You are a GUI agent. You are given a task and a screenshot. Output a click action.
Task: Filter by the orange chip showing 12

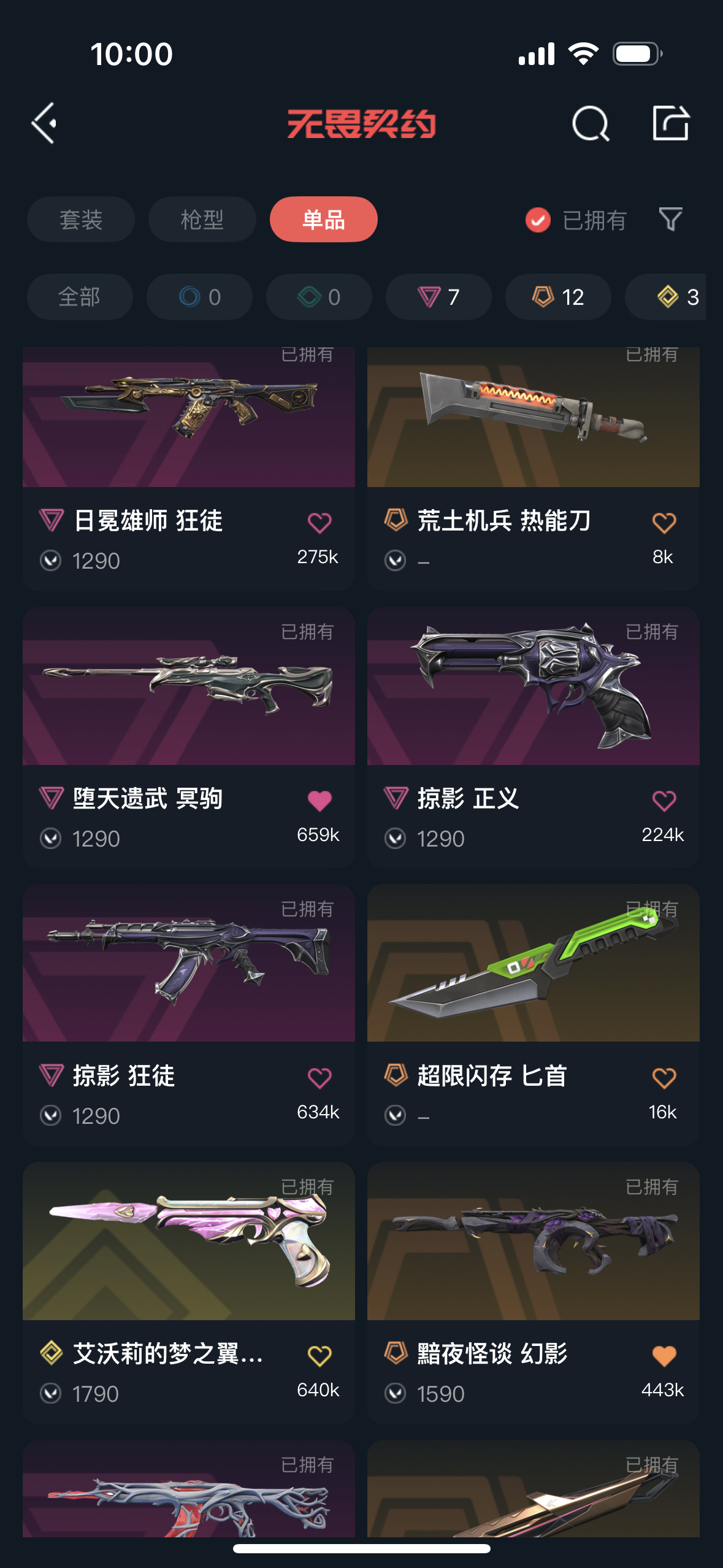[x=557, y=297]
